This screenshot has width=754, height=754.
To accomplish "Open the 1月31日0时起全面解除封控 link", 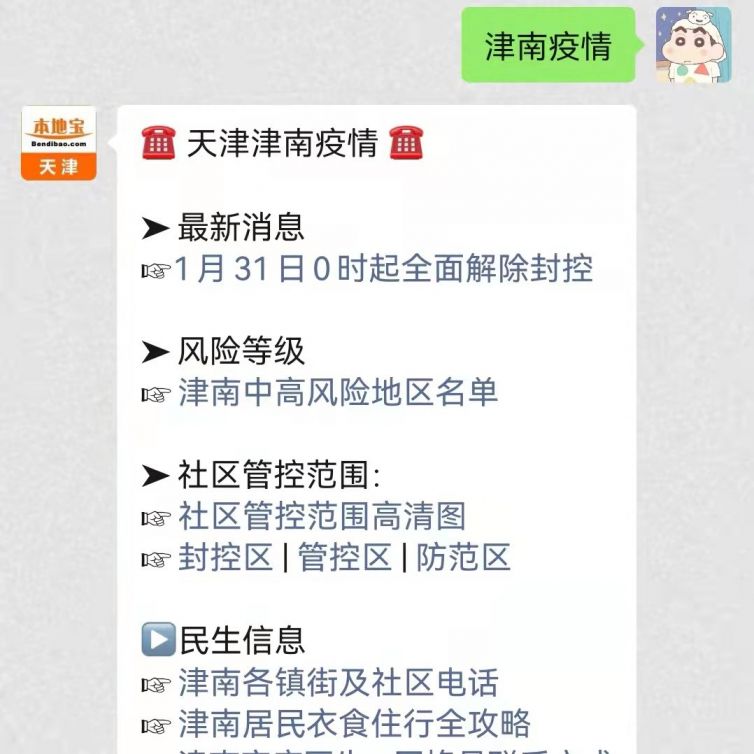I will [384, 269].
